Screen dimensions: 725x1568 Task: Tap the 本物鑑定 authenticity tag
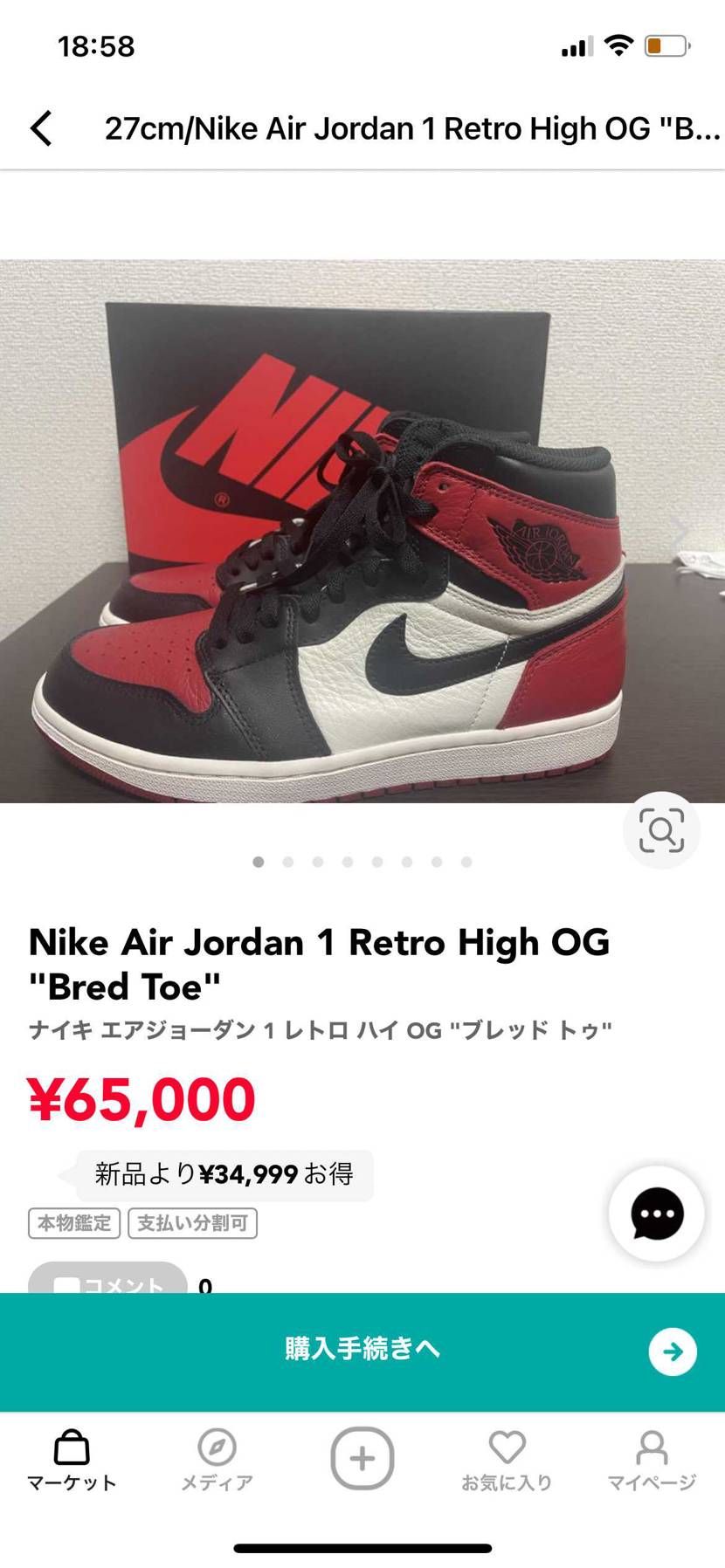(74, 1222)
